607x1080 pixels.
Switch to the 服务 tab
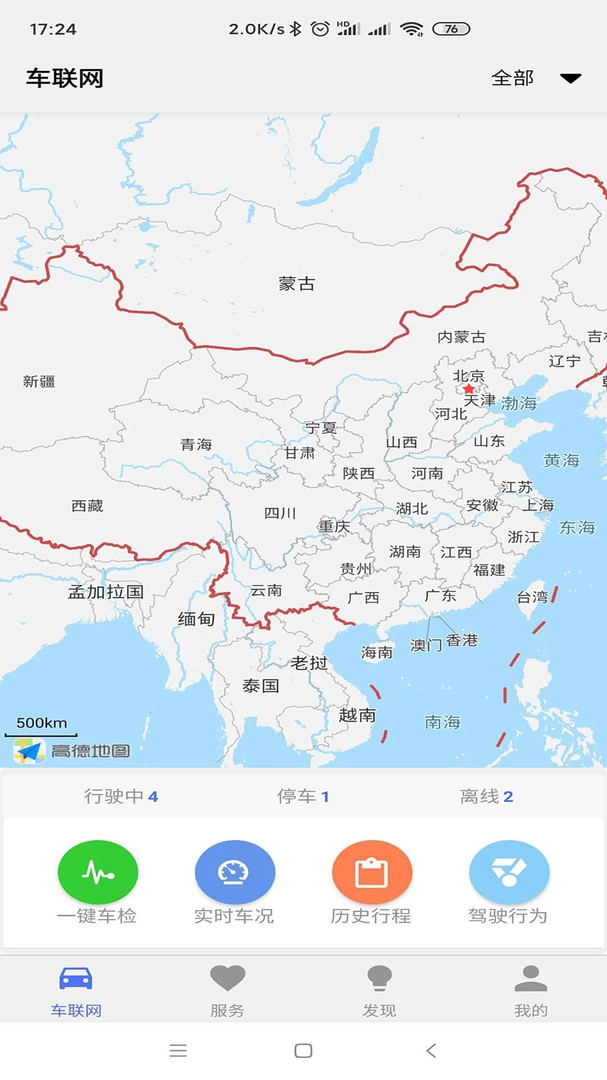point(227,990)
